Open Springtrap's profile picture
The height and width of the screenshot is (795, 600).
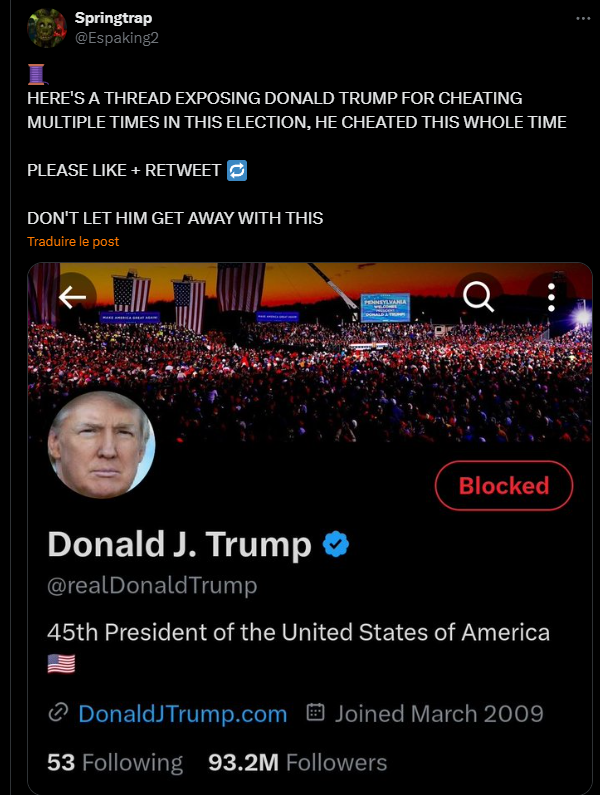tap(43, 27)
